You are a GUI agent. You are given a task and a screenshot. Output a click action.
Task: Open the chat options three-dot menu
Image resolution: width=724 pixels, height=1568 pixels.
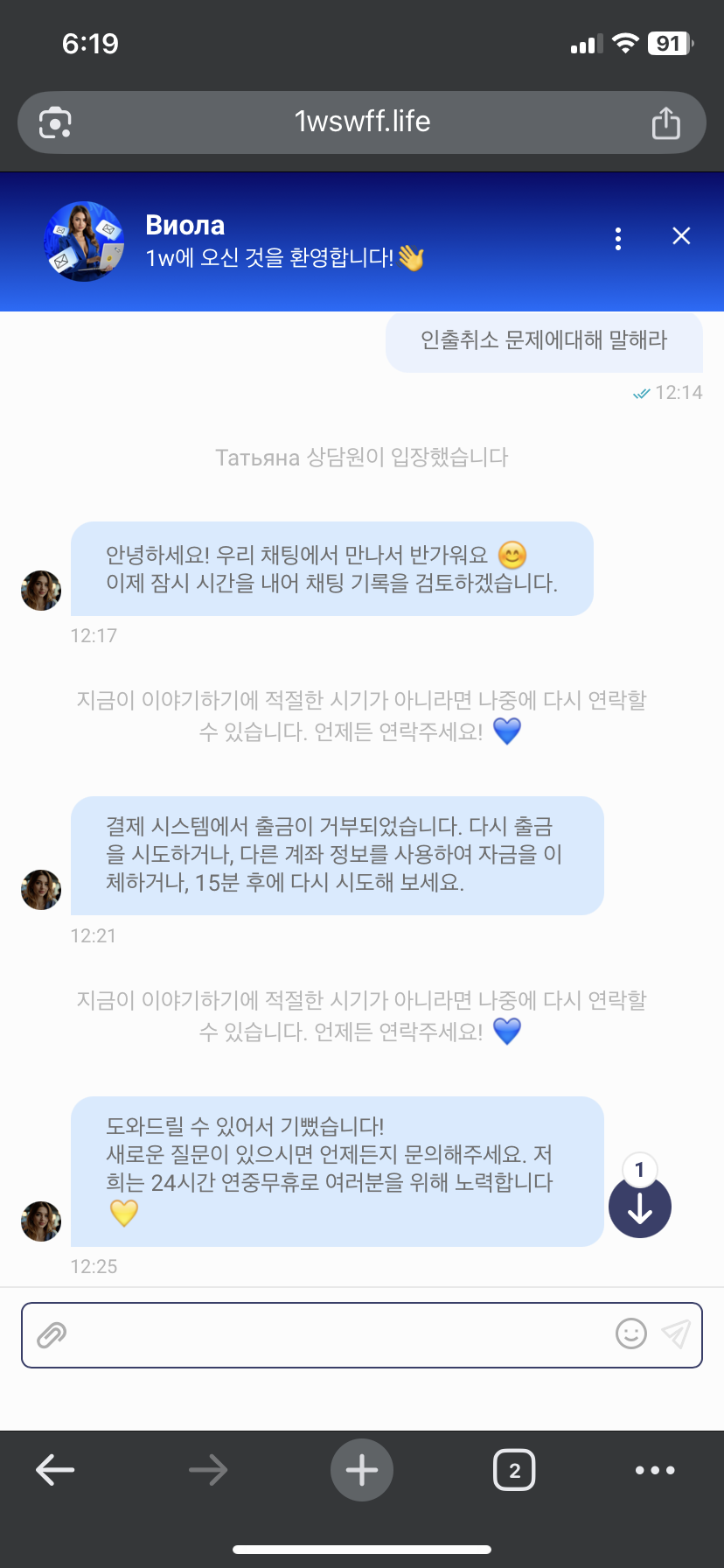point(618,238)
